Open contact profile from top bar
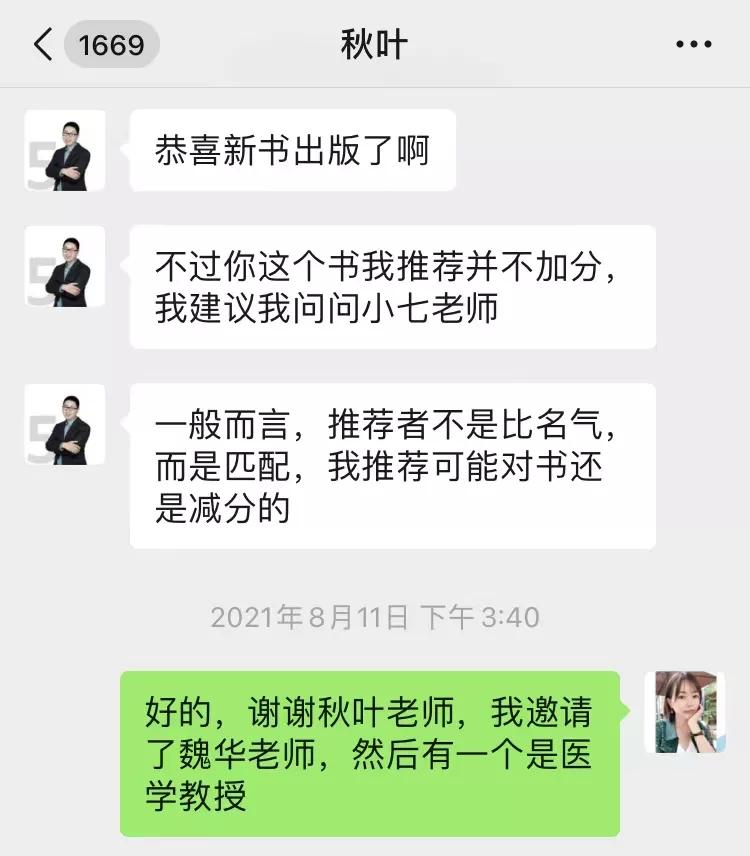750x856 pixels. point(374,43)
